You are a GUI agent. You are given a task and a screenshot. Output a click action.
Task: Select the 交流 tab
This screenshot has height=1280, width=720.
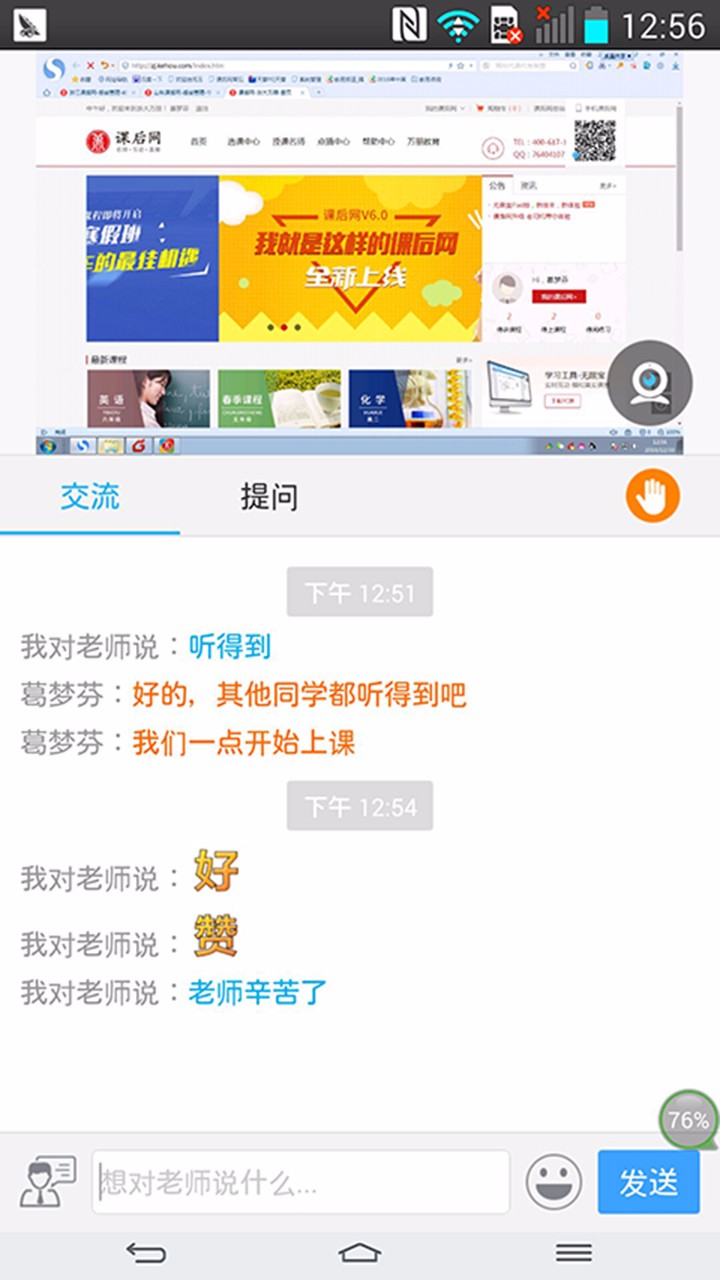[90, 497]
